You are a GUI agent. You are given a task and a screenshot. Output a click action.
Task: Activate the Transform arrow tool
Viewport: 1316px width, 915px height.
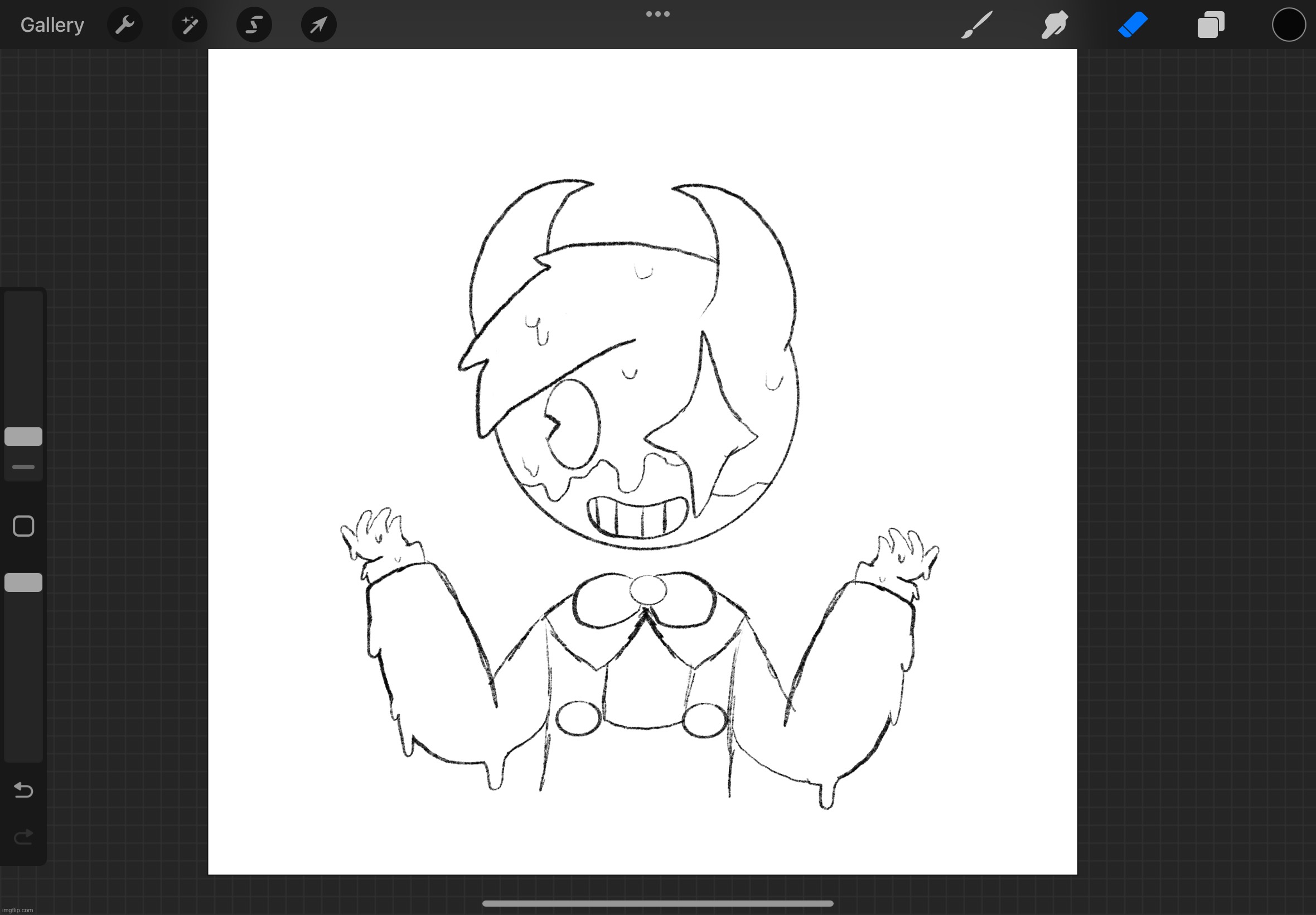pos(318,25)
